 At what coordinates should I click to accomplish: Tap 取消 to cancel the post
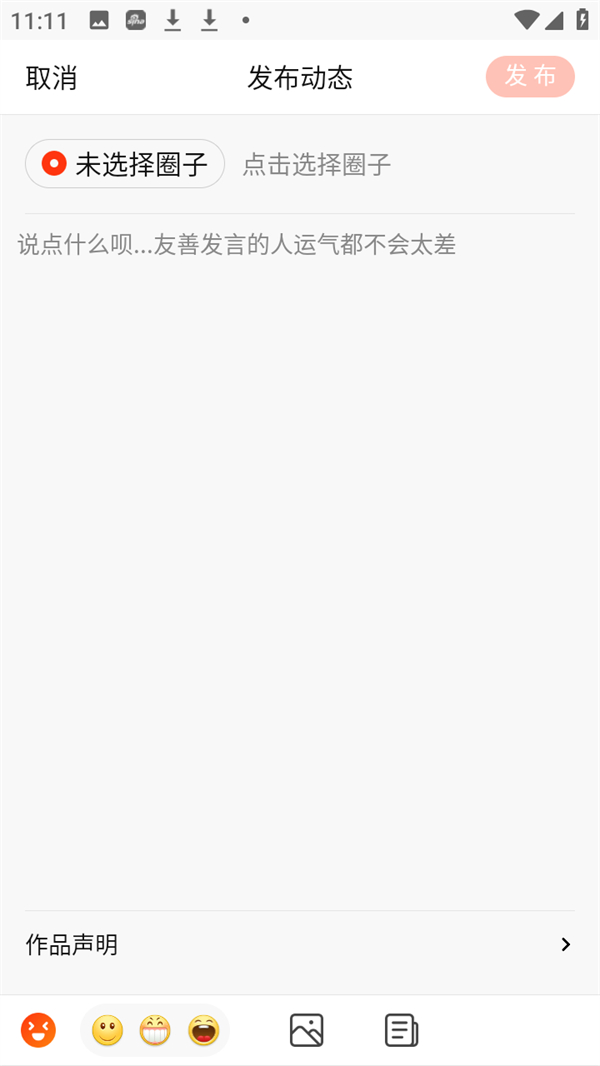coord(51,78)
